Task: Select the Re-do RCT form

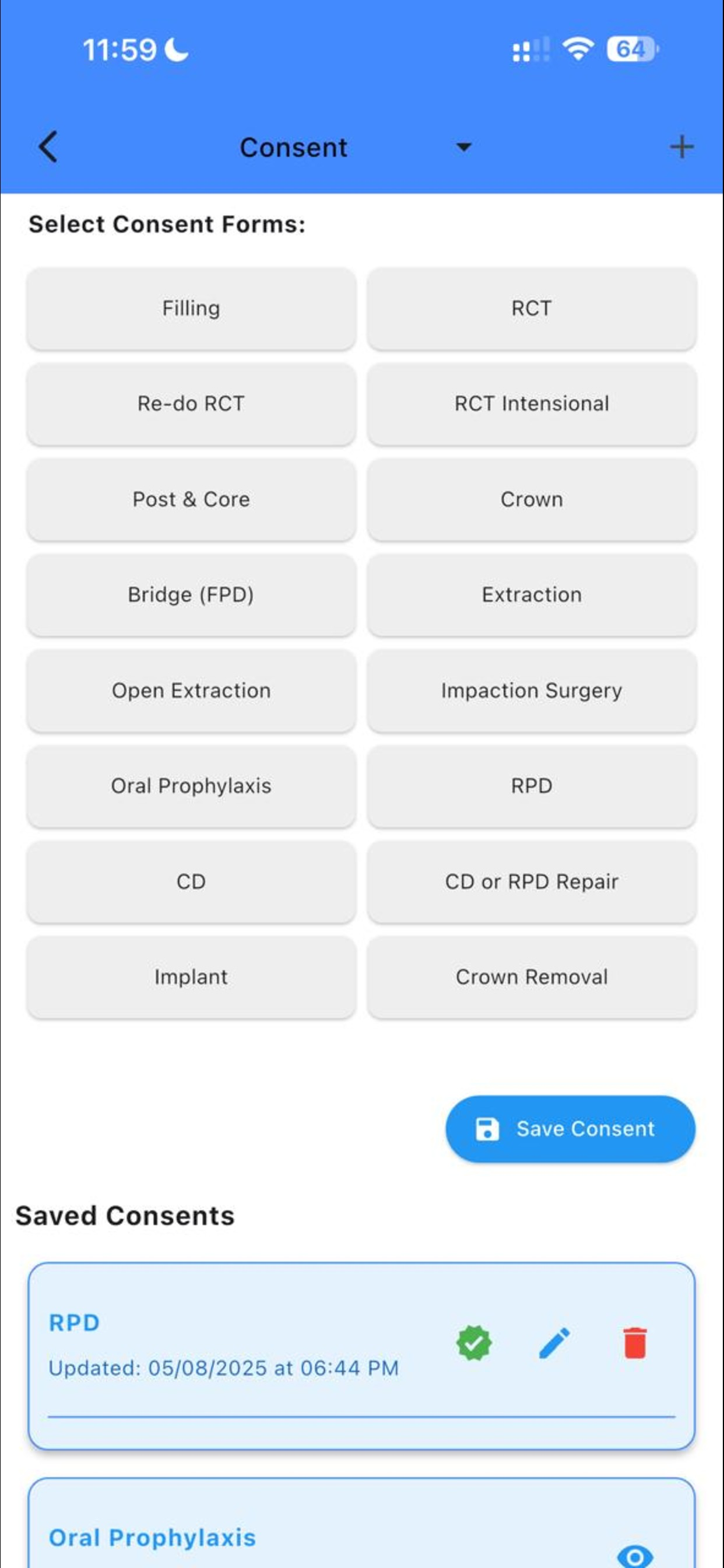Action: point(191,404)
